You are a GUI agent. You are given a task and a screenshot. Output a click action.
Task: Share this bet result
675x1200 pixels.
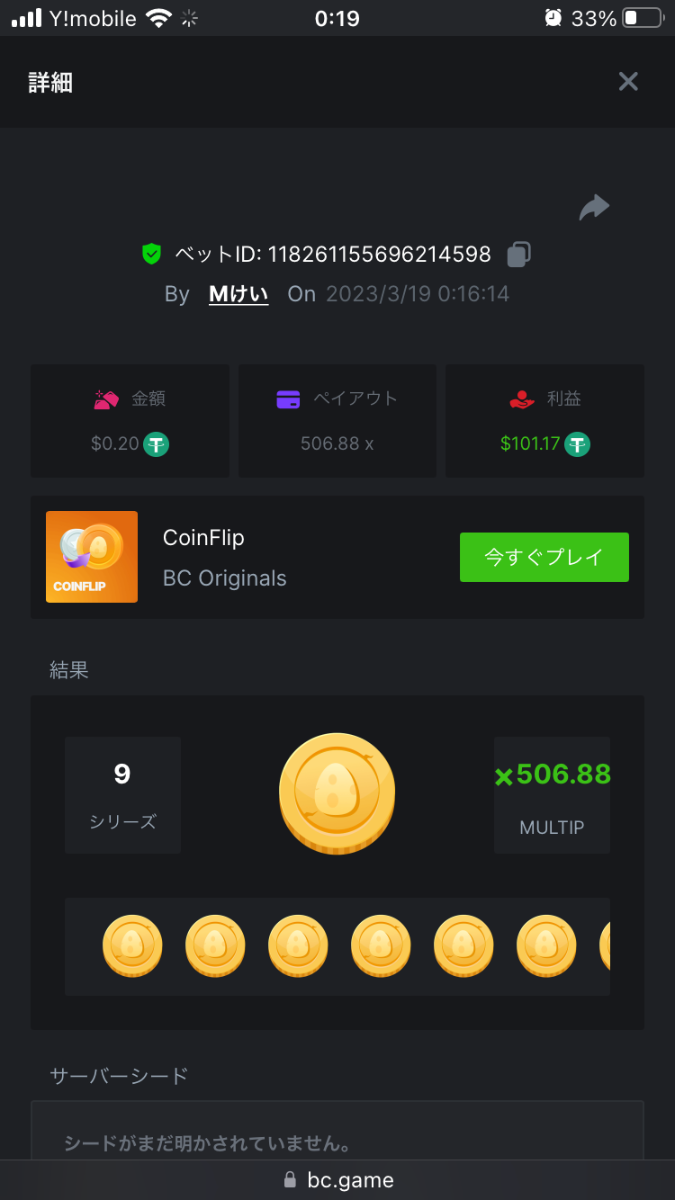click(594, 207)
